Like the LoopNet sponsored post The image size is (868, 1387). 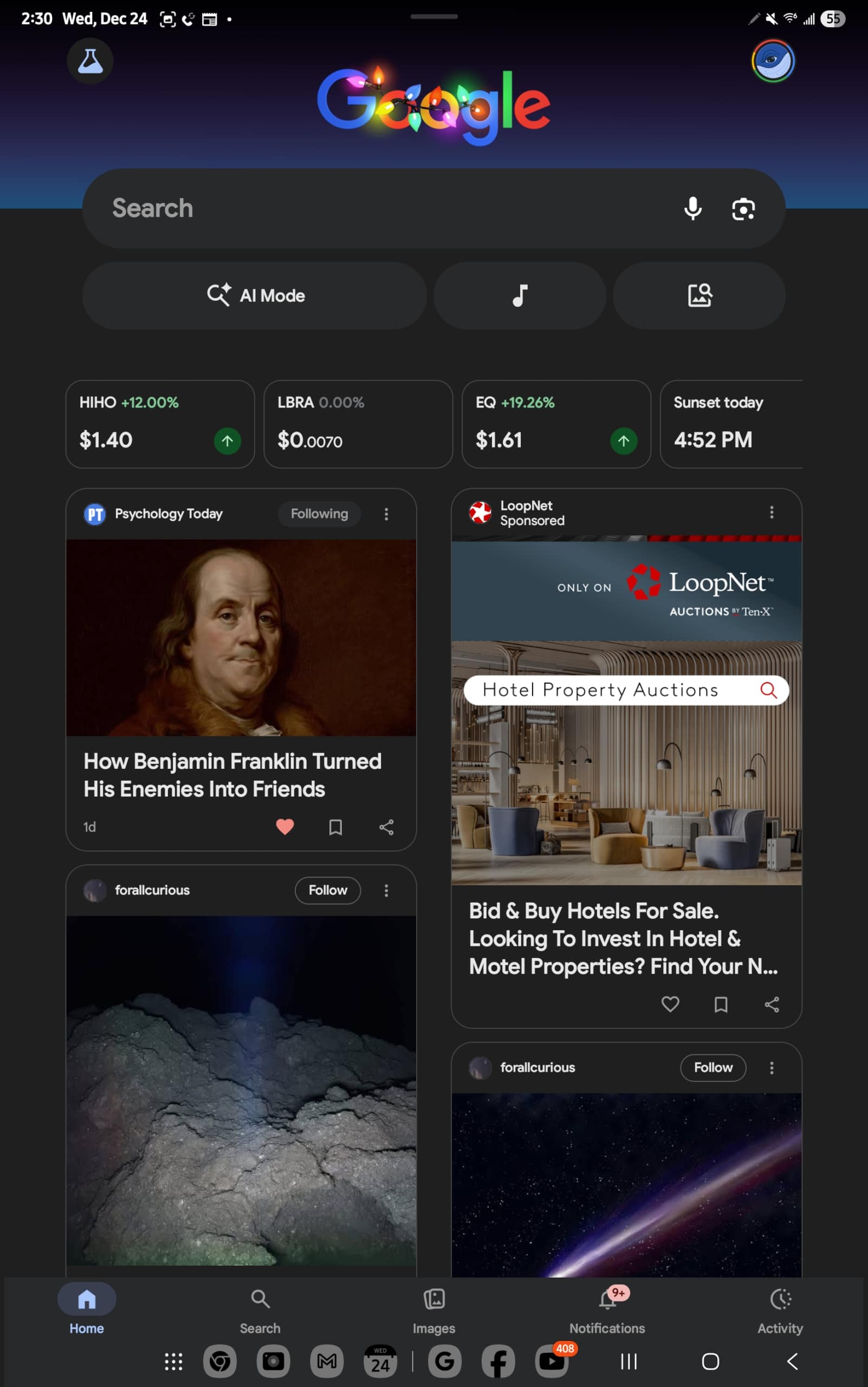click(670, 1004)
